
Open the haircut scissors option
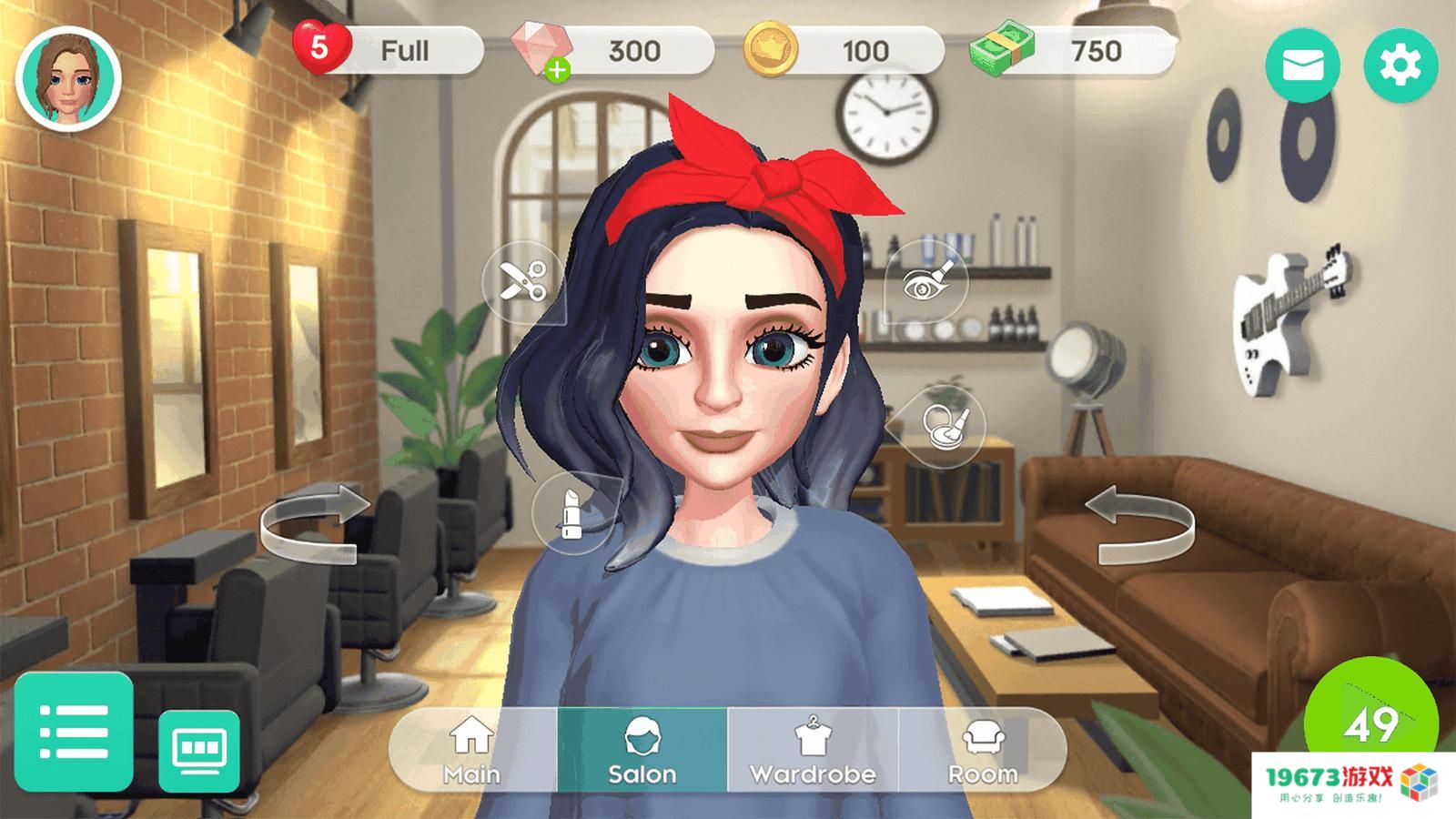coord(521,279)
